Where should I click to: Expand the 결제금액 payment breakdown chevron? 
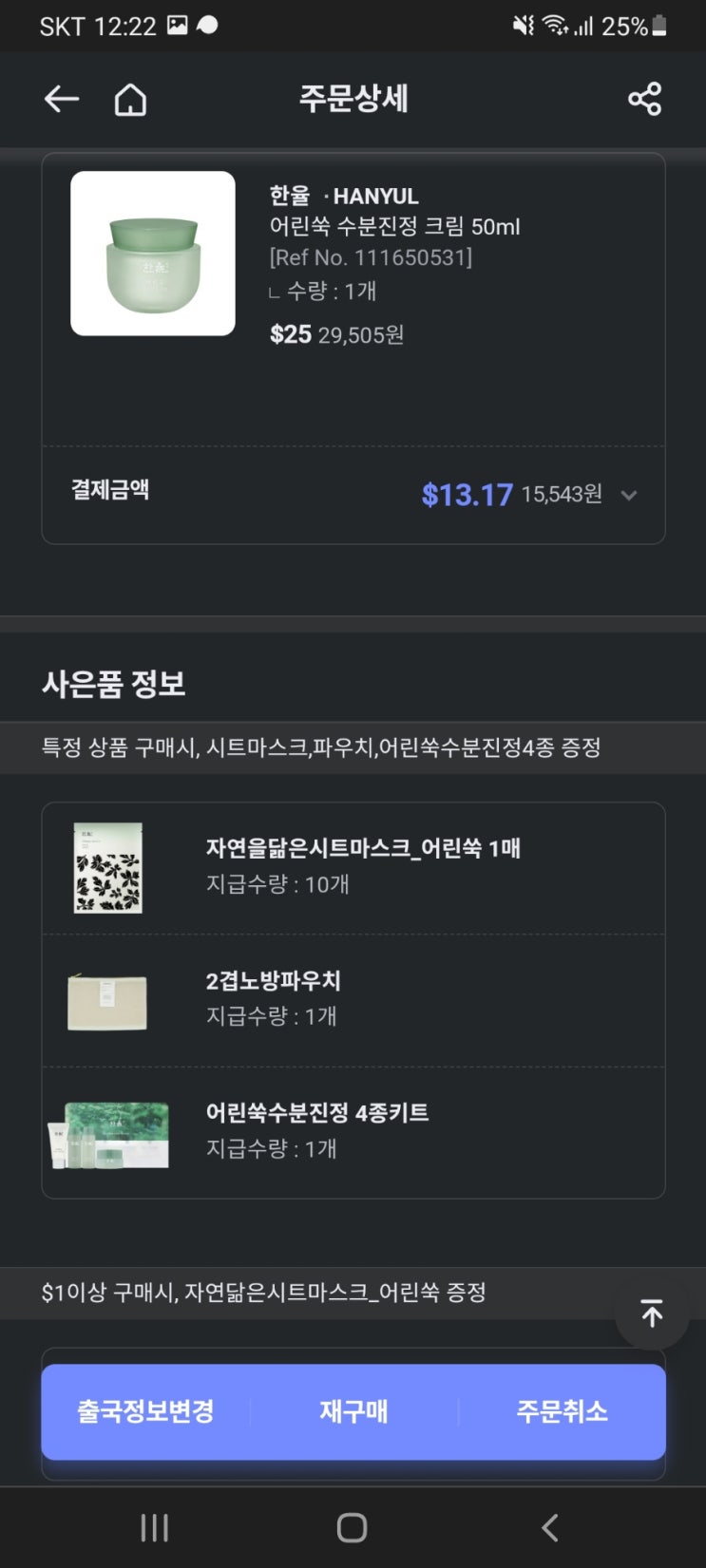(x=628, y=495)
